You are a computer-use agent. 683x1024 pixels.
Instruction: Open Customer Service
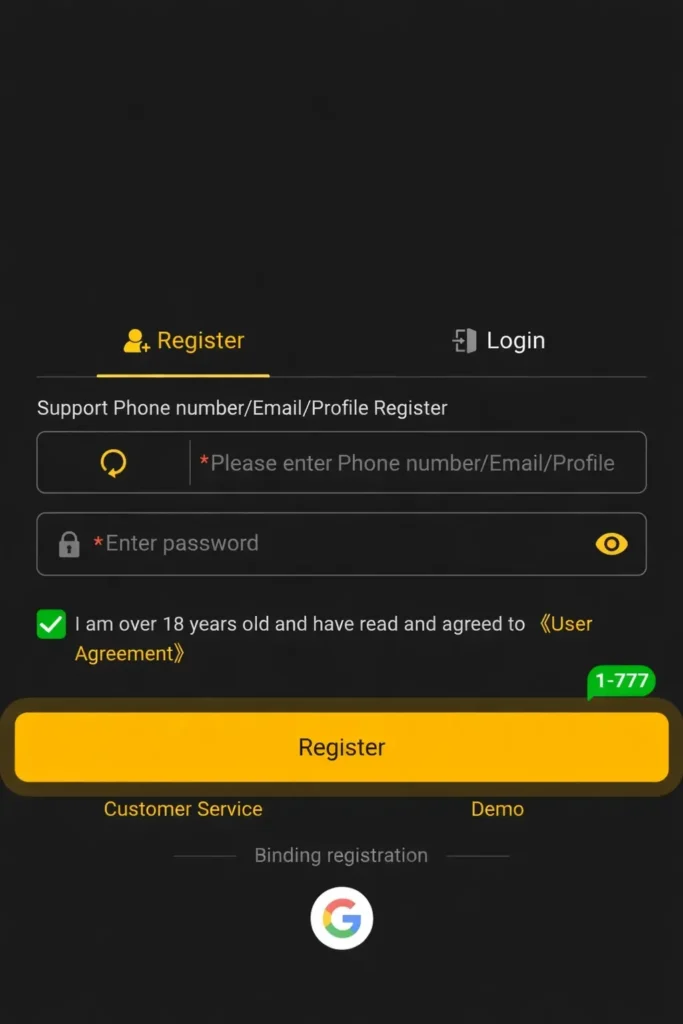183,809
